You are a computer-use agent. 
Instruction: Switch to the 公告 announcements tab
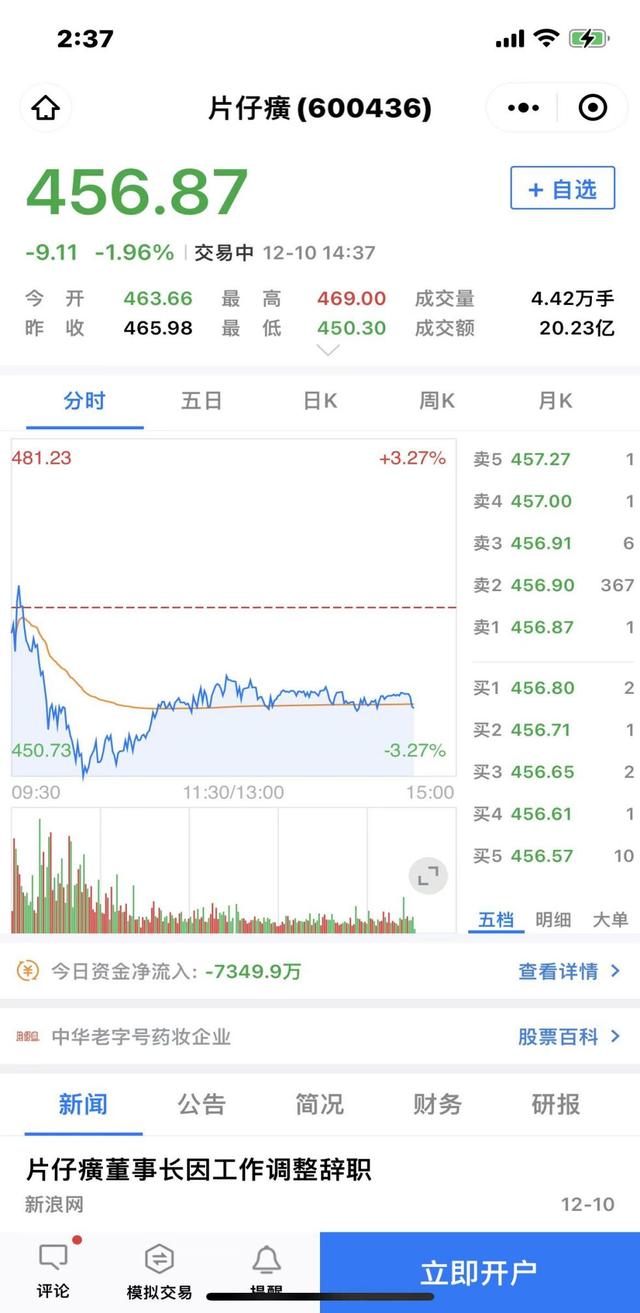(x=202, y=1104)
